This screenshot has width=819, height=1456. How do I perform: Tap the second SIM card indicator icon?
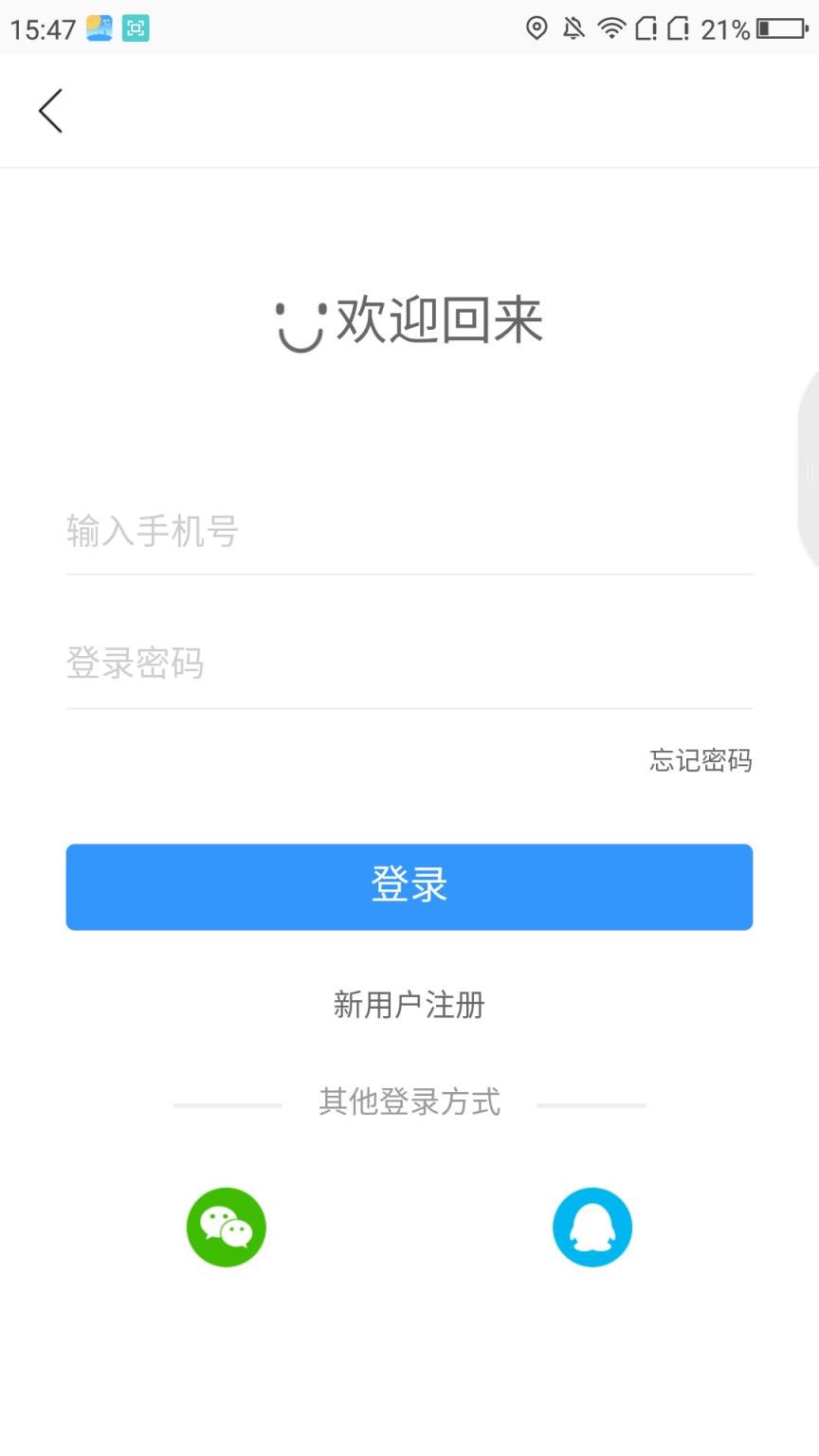681,29
